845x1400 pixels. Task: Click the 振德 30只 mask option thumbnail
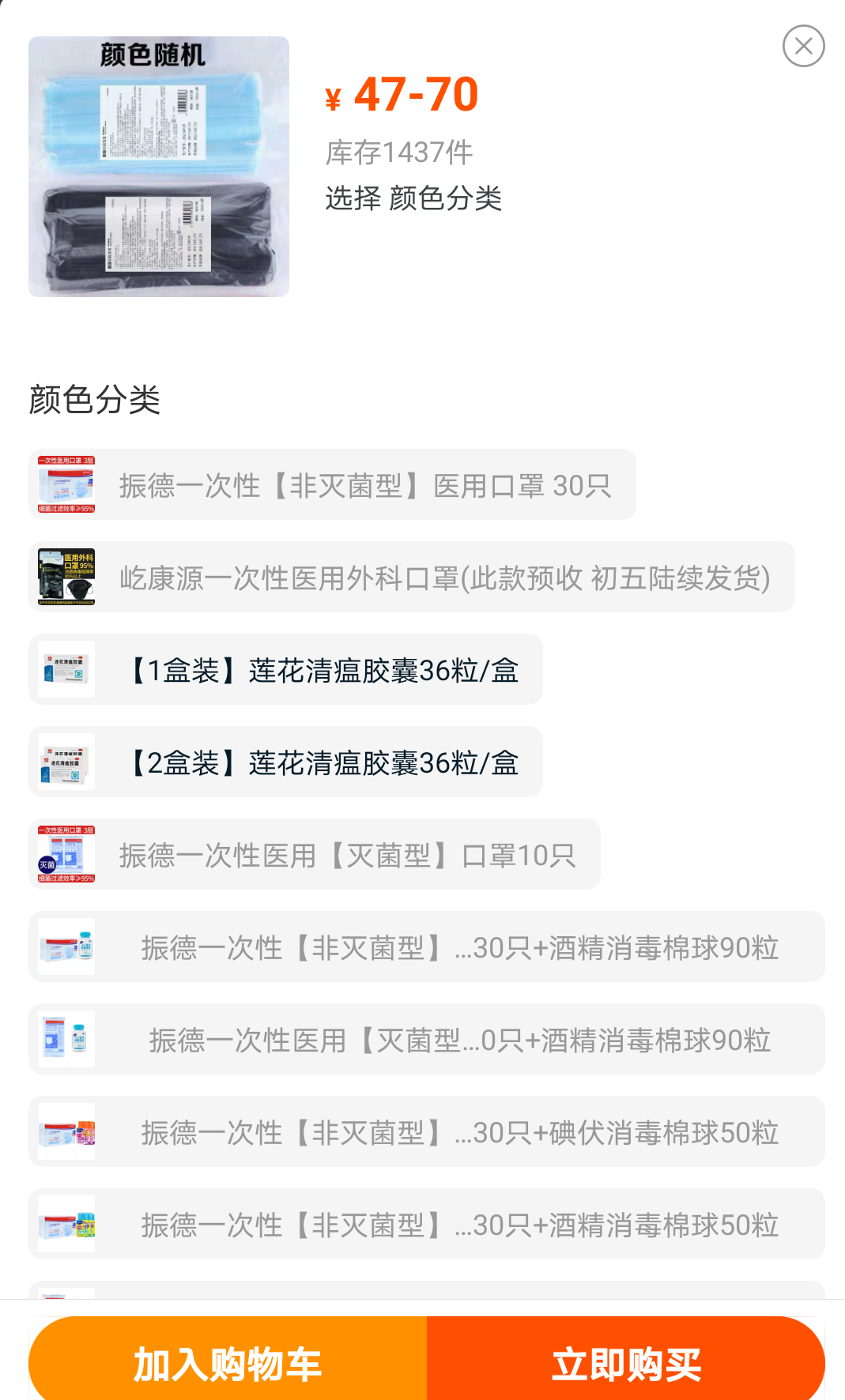[66, 484]
